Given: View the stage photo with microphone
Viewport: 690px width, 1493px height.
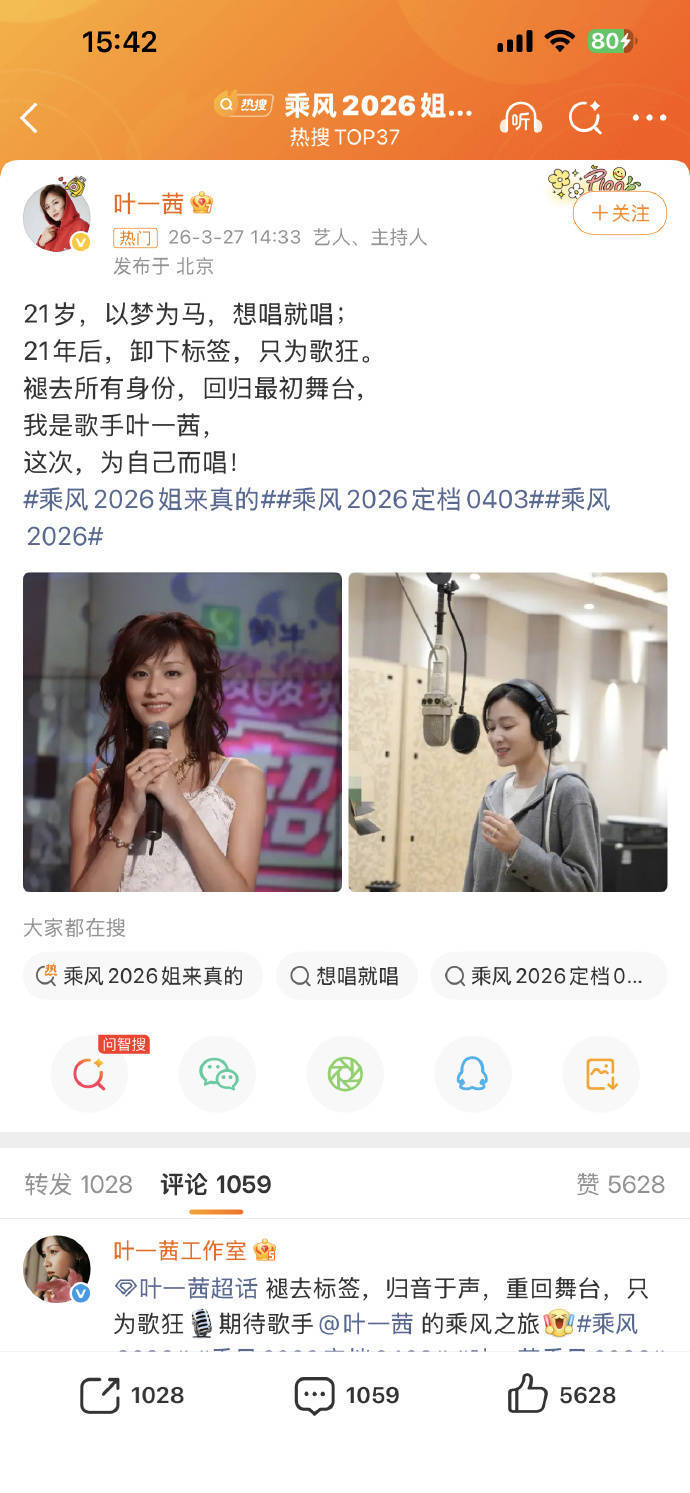Looking at the screenshot, I should (x=182, y=731).
